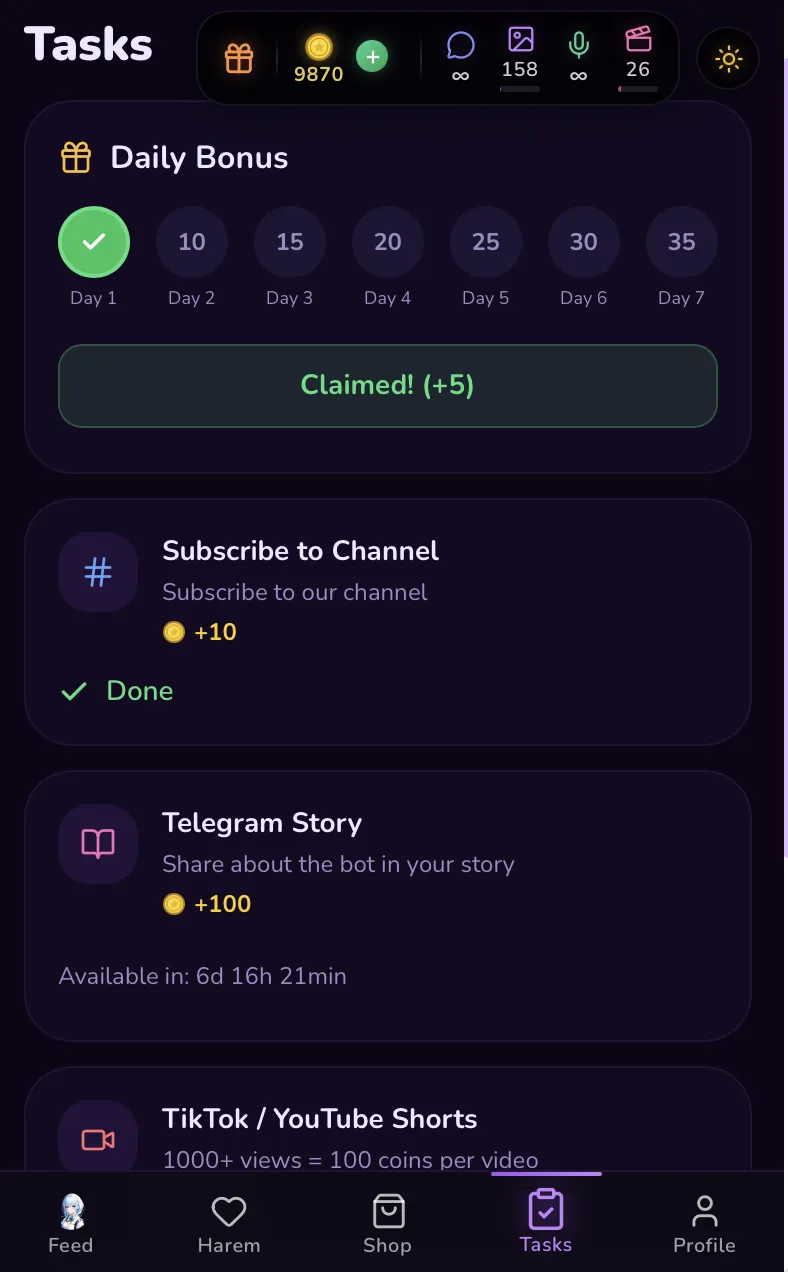Open the Subscribe to Channel task card
The width and height of the screenshot is (788, 1272).
[x=387, y=620]
